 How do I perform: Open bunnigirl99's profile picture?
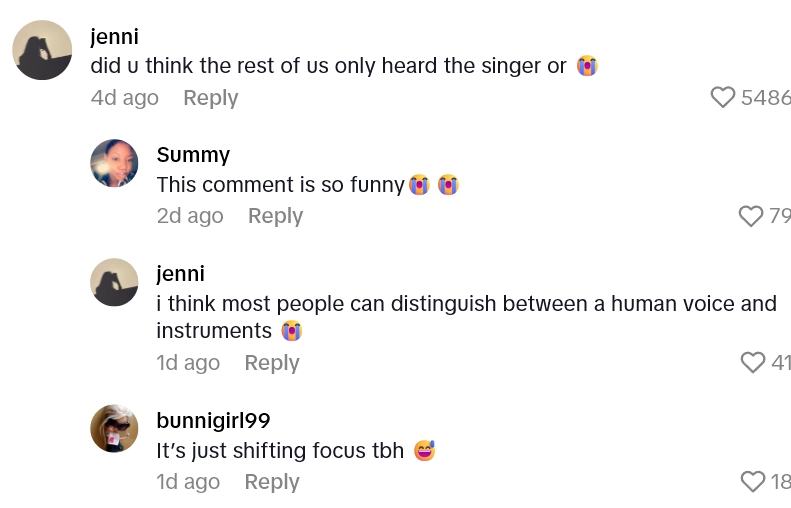[114, 429]
